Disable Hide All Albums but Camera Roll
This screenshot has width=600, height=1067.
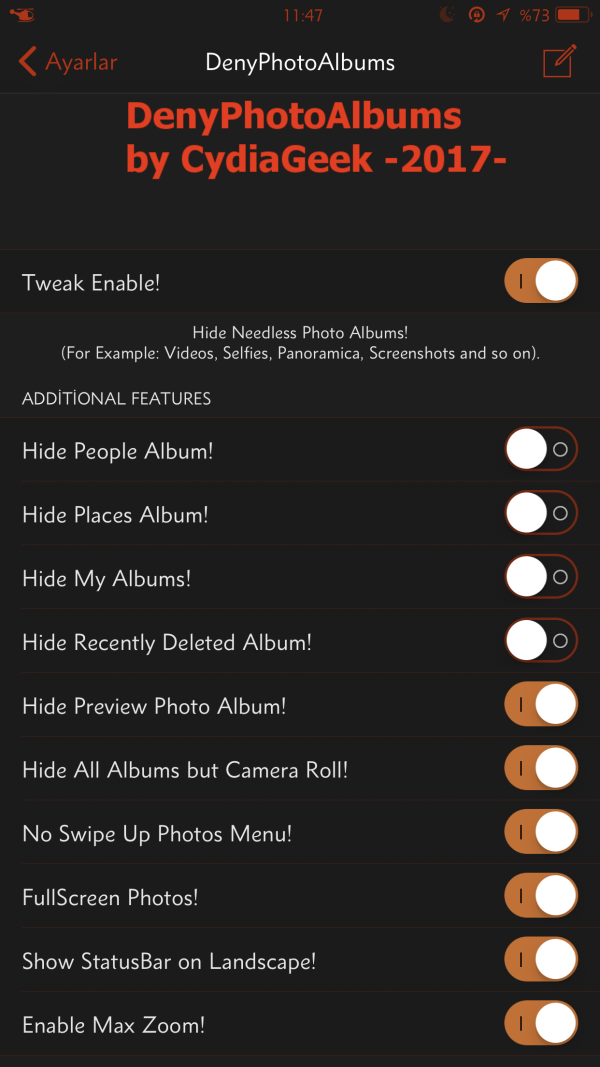coord(541,769)
